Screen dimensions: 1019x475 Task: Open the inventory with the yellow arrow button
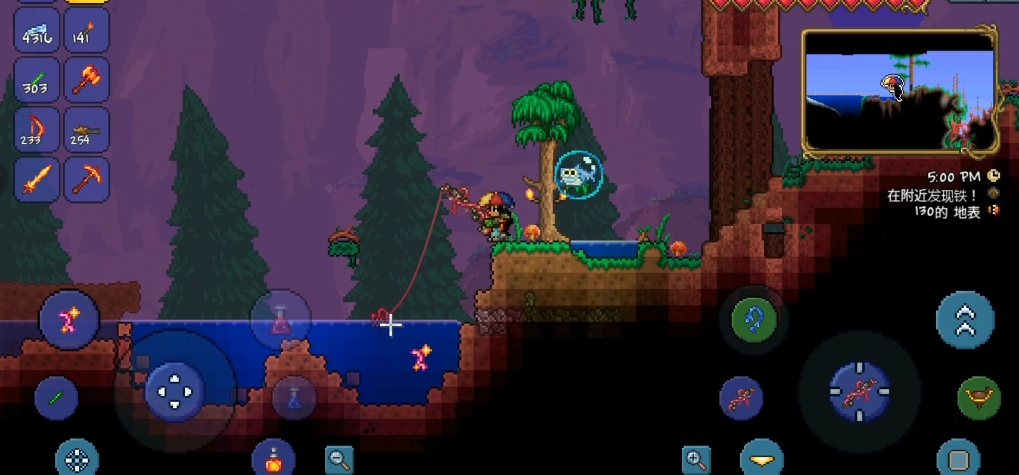(765, 459)
